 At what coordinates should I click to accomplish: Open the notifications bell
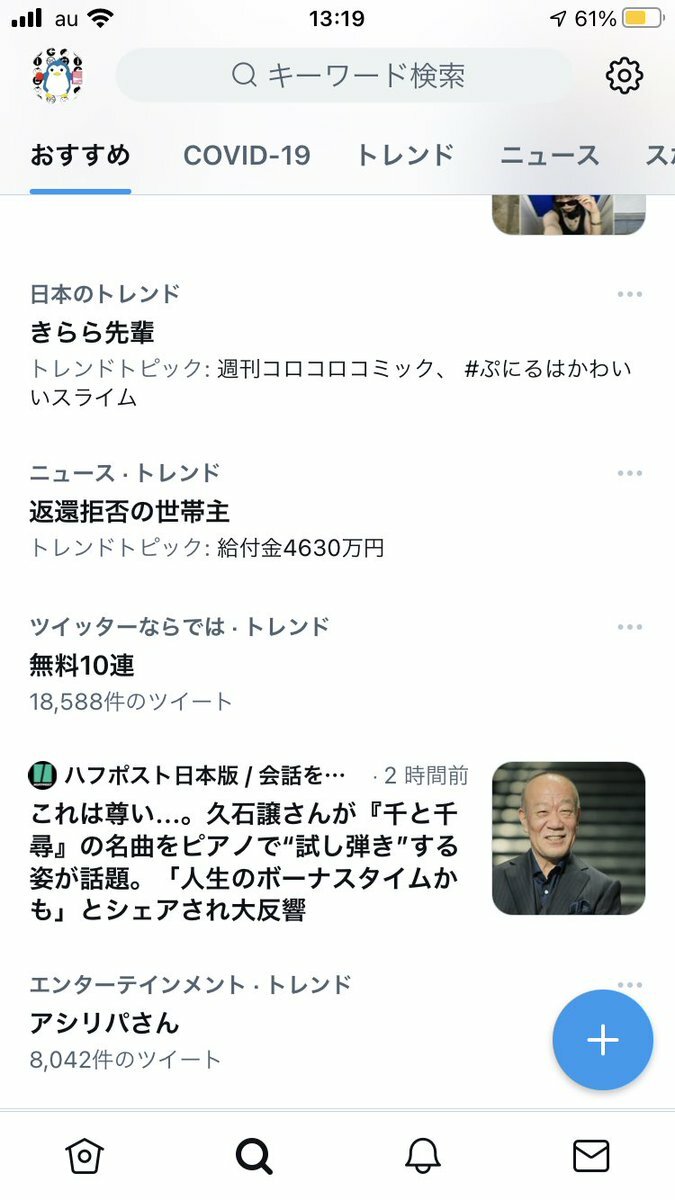pos(423,1156)
